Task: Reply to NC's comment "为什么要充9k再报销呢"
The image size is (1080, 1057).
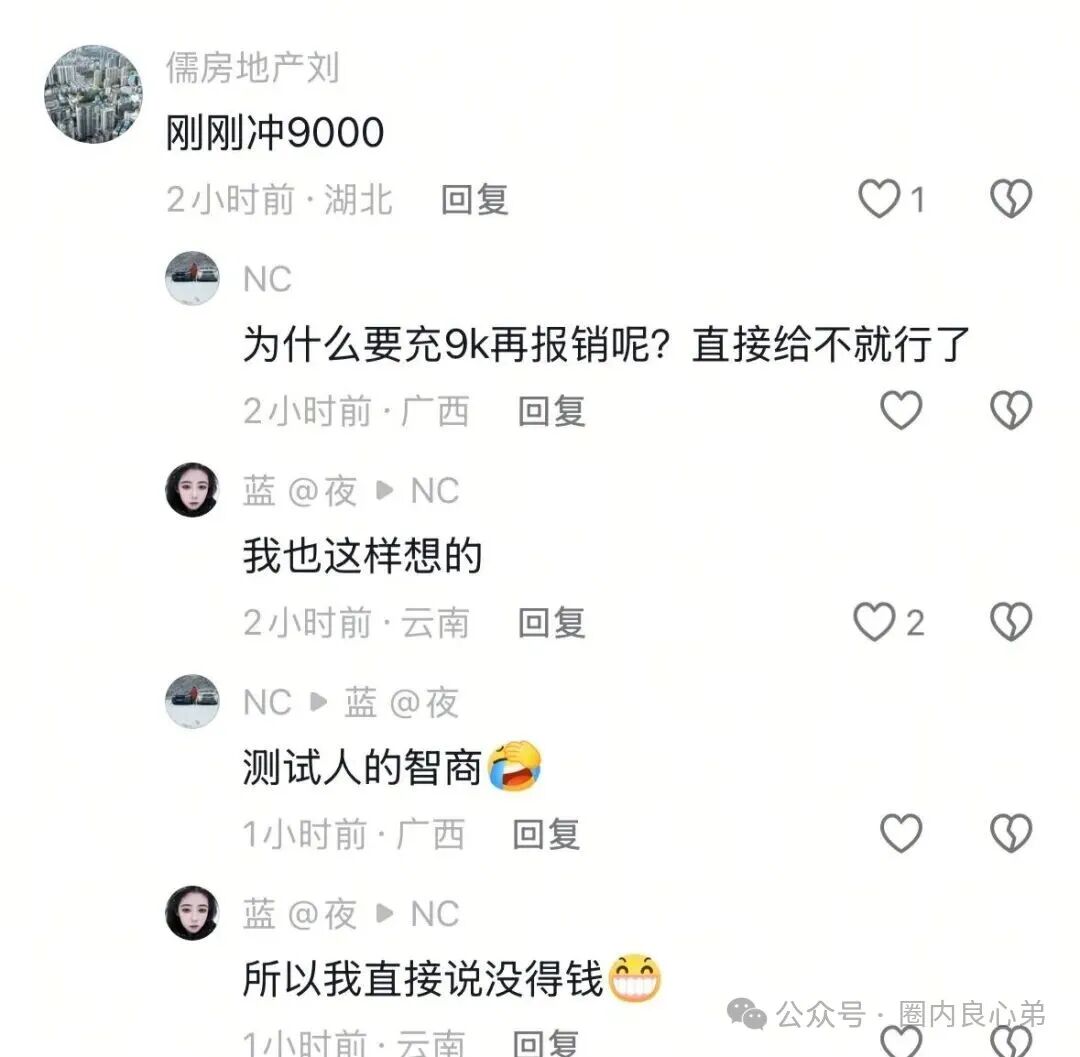Action: pyautogui.click(x=551, y=411)
